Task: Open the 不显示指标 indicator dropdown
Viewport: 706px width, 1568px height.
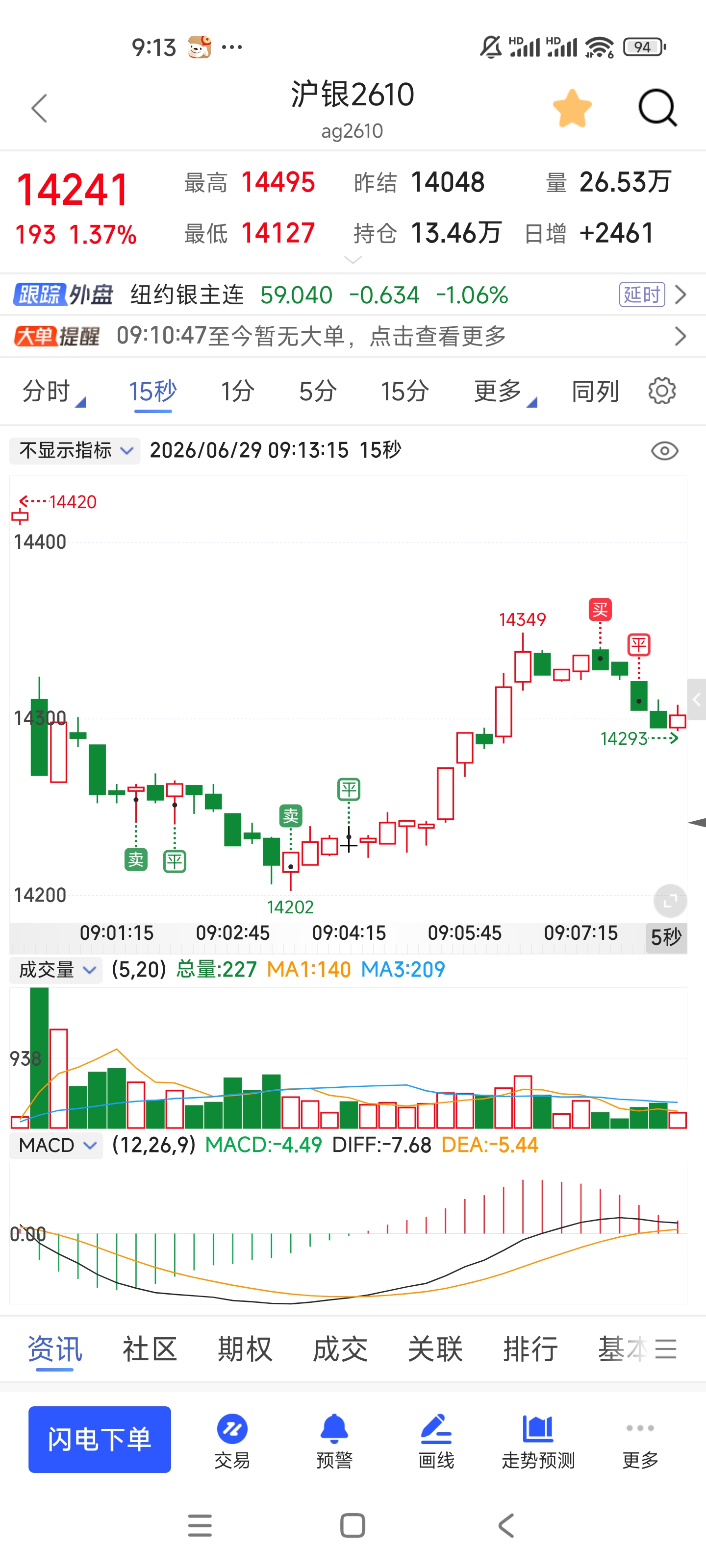Action: [75, 450]
